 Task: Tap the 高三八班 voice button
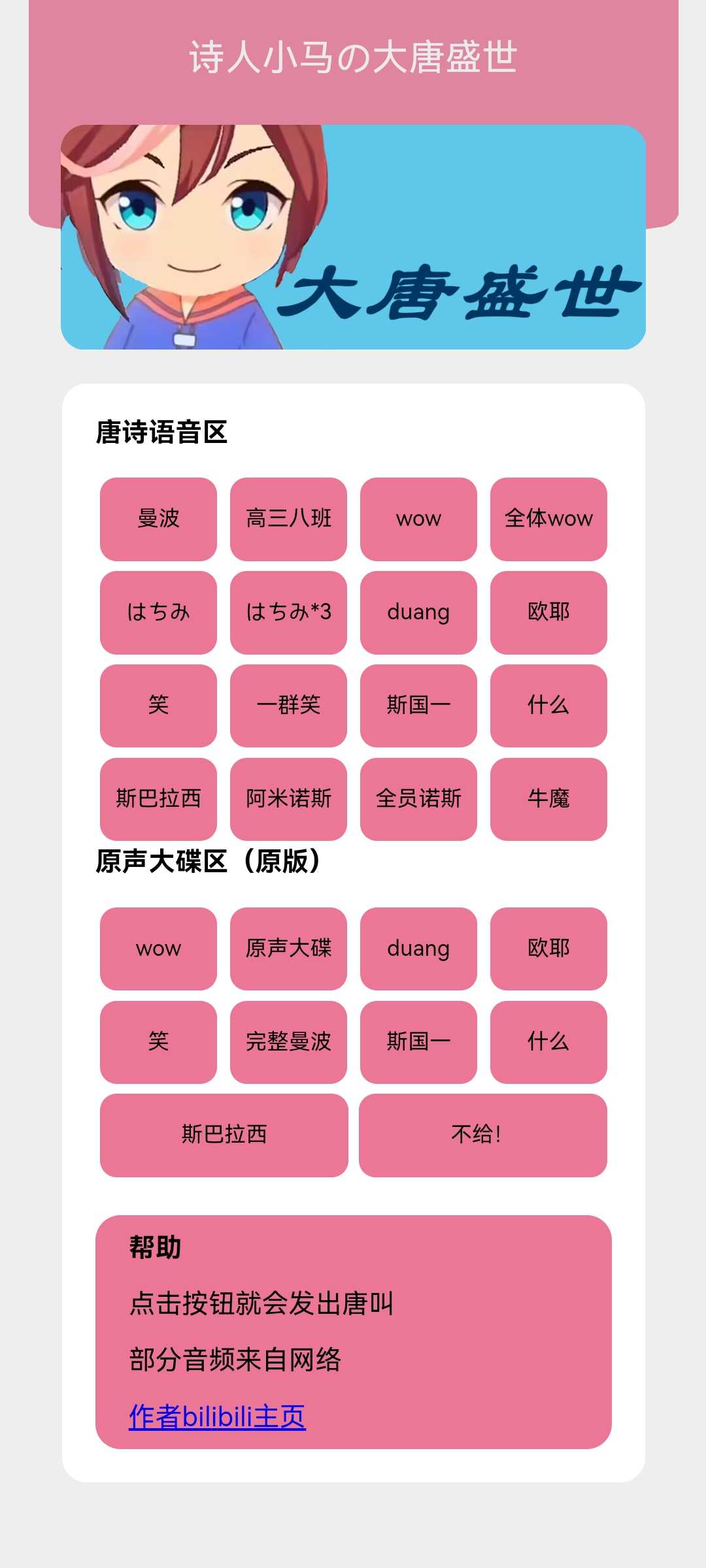(x=288, y=519)
